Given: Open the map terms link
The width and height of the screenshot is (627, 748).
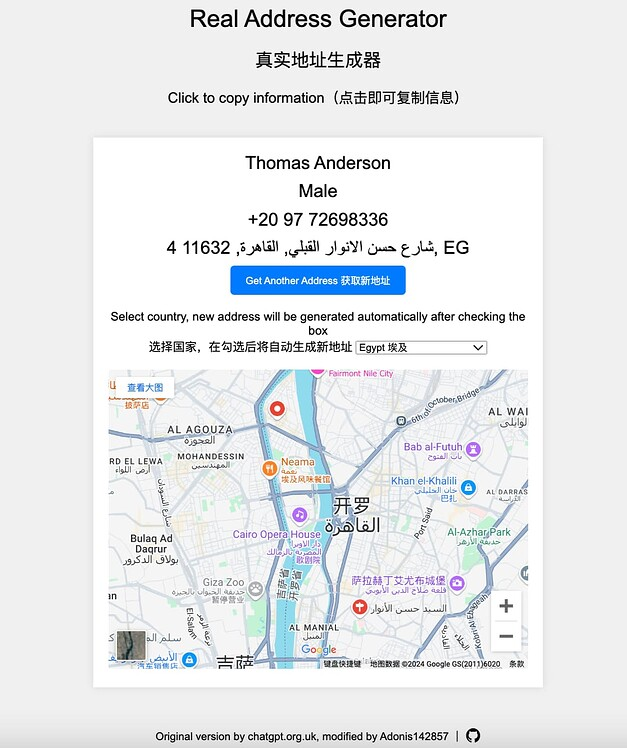Looking at the screenshot, I should pyautogui.click(x=516, y=664).
